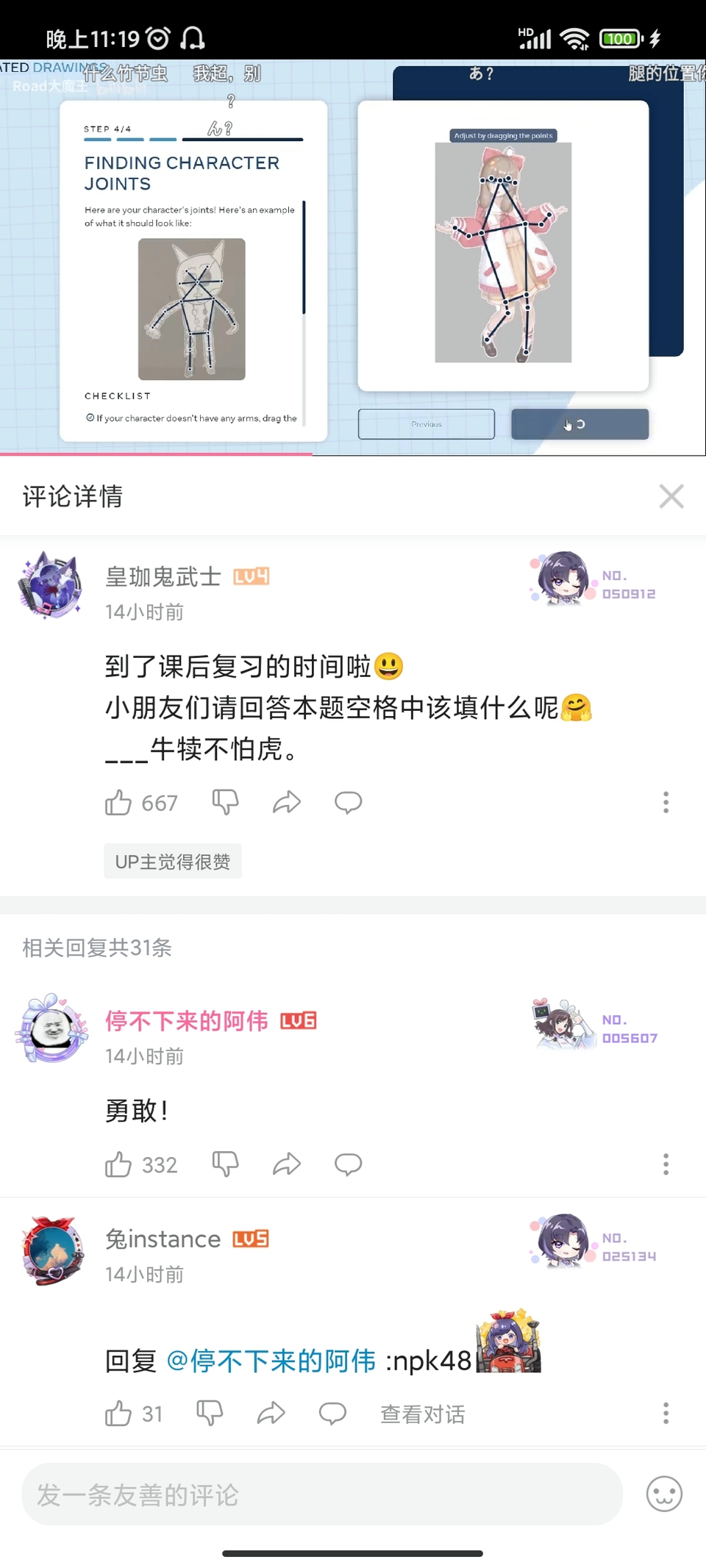
Task: Open more options for 皇珈鬼武士's comment
Action: (666, 802)
